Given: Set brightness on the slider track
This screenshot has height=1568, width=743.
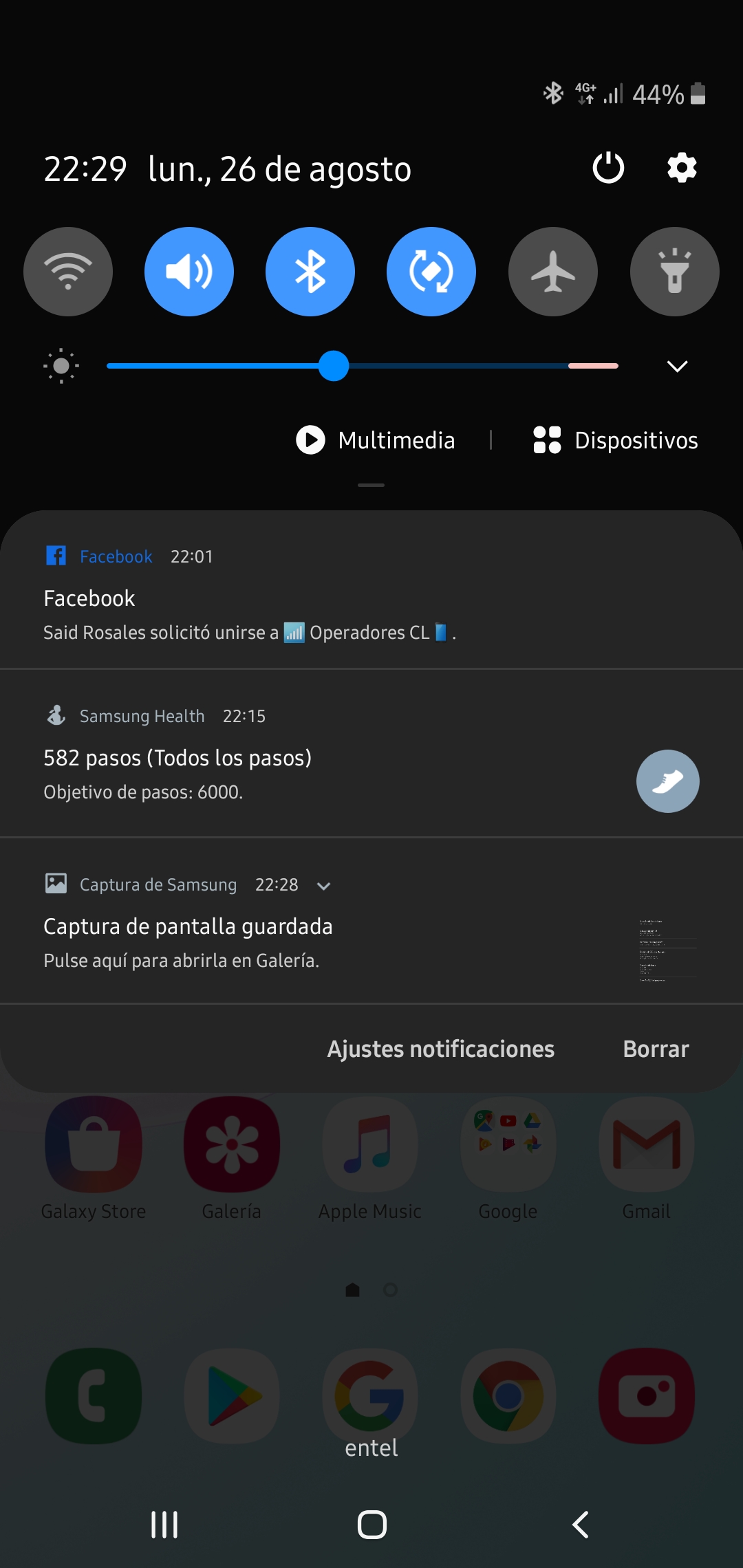Looking at the screenshot, I should pyautogui.click(x=447, y=367).
